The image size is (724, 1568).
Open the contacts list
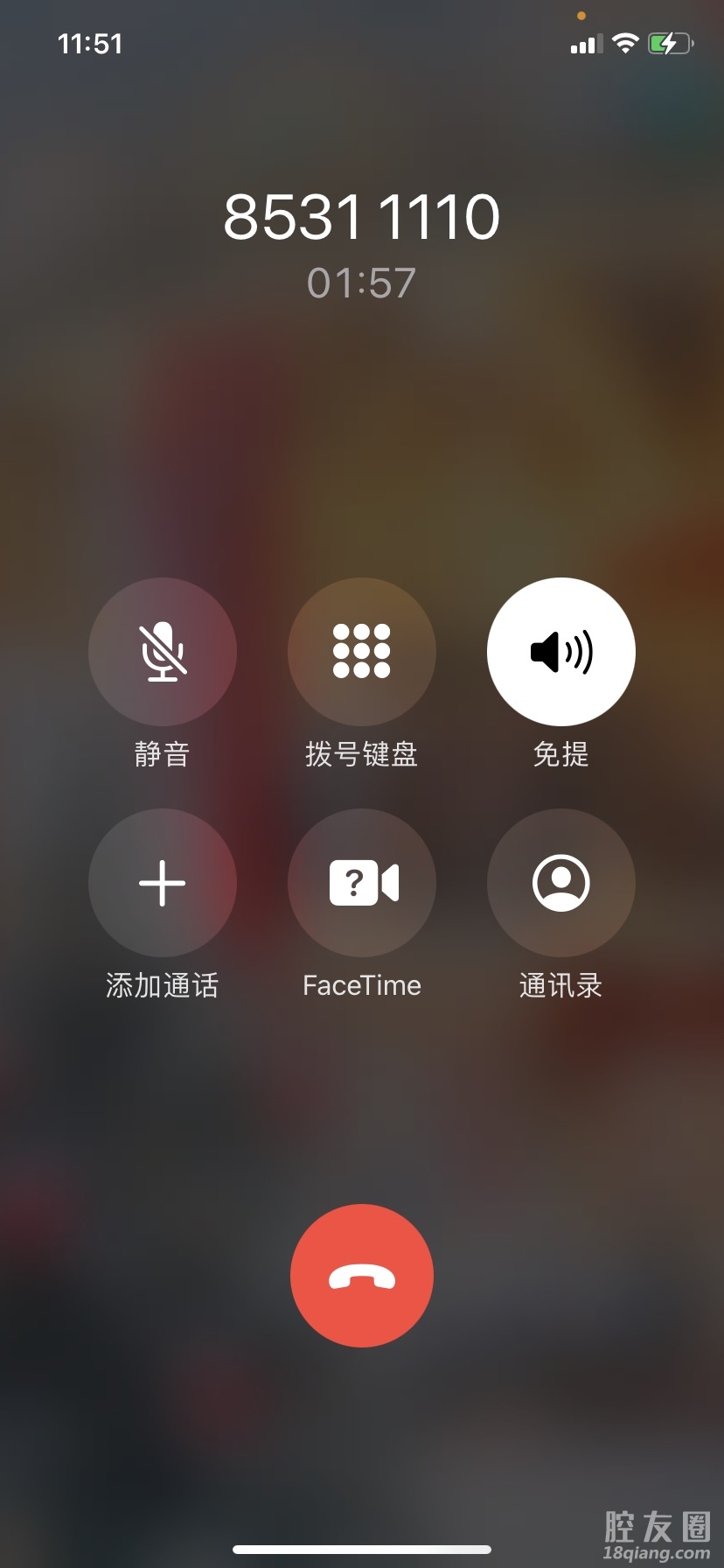(560, 883)
